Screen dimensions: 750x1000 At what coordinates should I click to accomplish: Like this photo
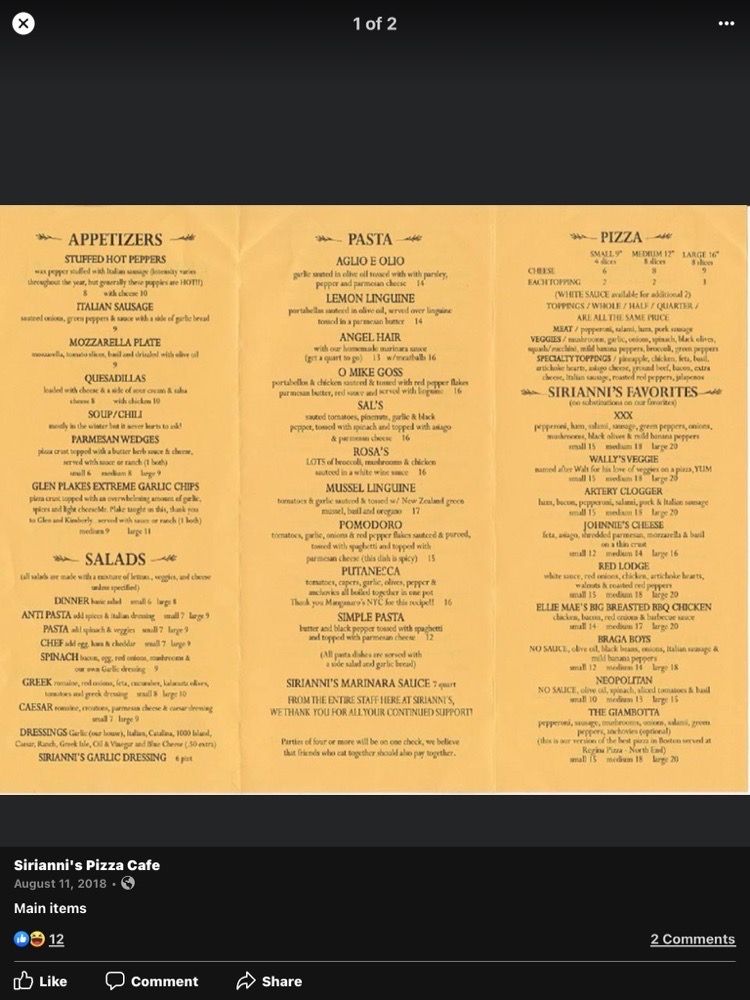coord(40,981)
